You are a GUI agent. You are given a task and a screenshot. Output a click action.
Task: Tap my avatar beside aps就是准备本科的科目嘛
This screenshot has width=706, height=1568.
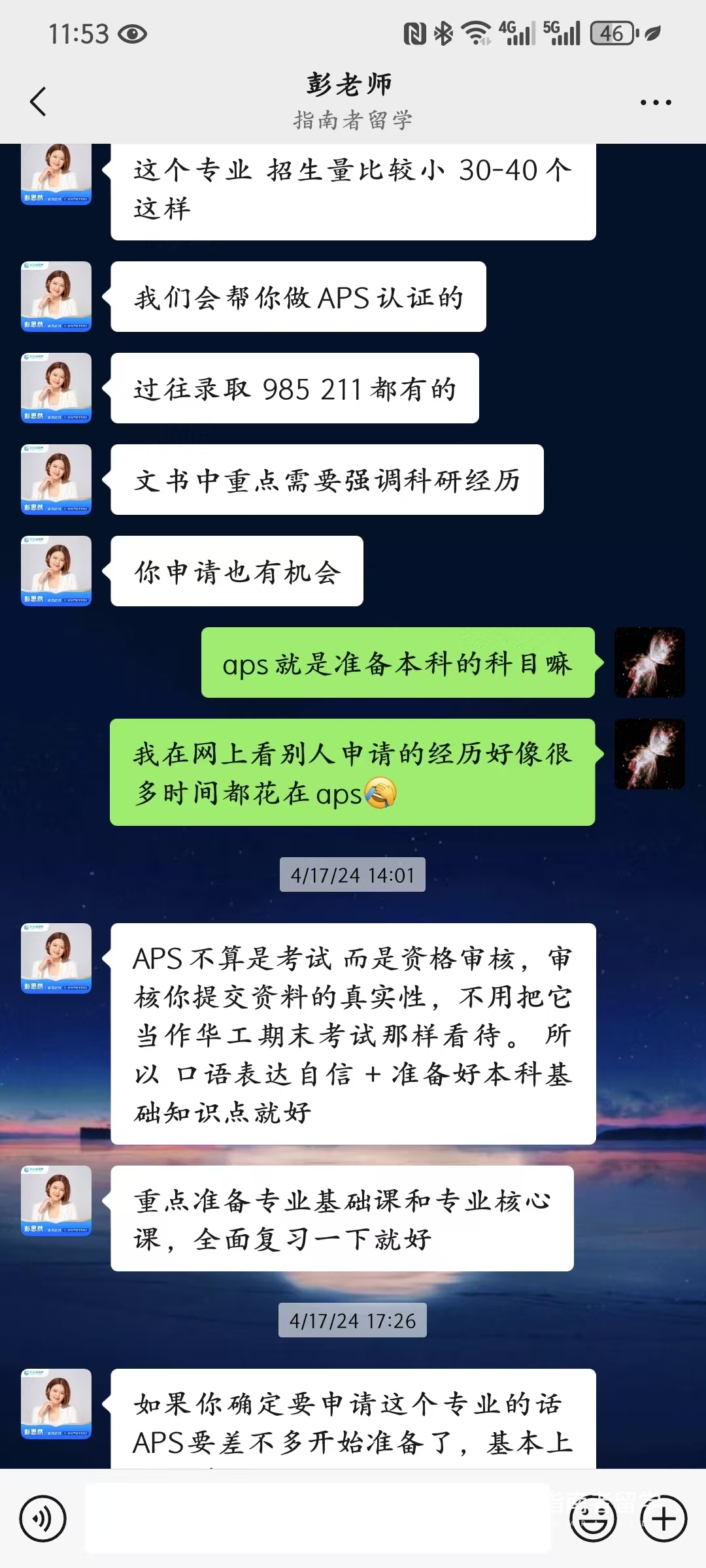pos(649,662)
